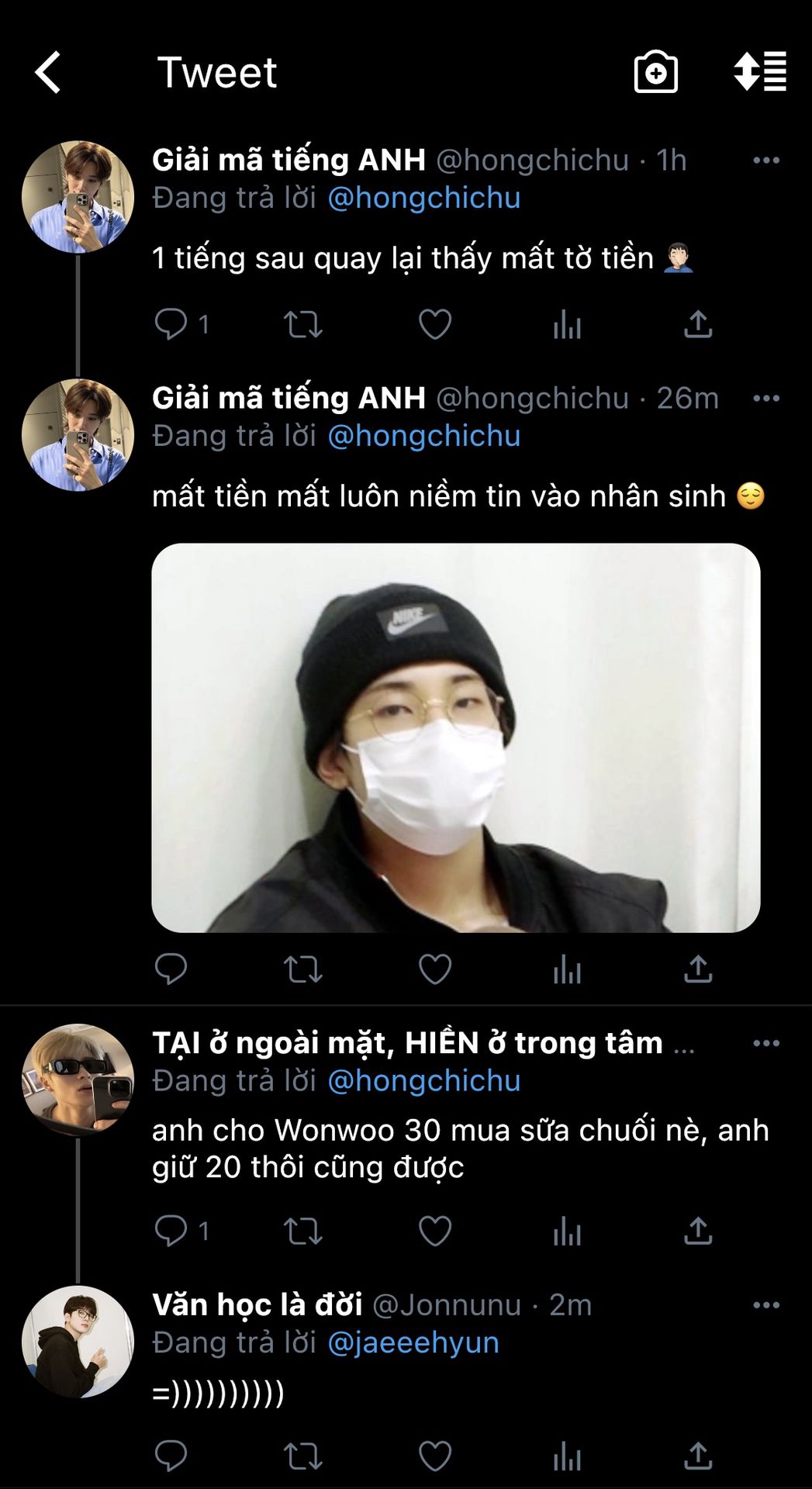The height and width of the screenshot is (1489, 812).
Task: Open the sort replies icon
Action: click(760, 72)
